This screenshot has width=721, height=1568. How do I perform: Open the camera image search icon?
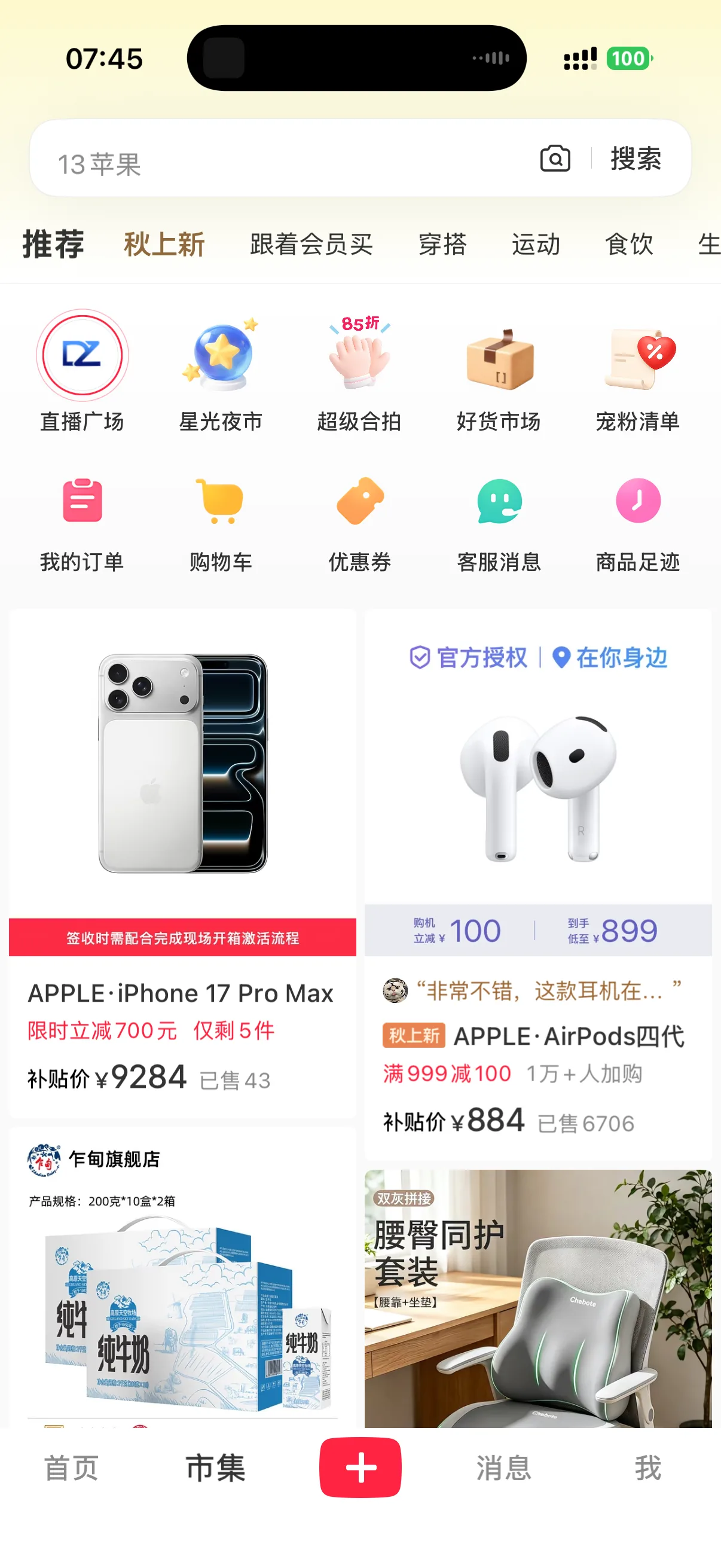point(555,159)
